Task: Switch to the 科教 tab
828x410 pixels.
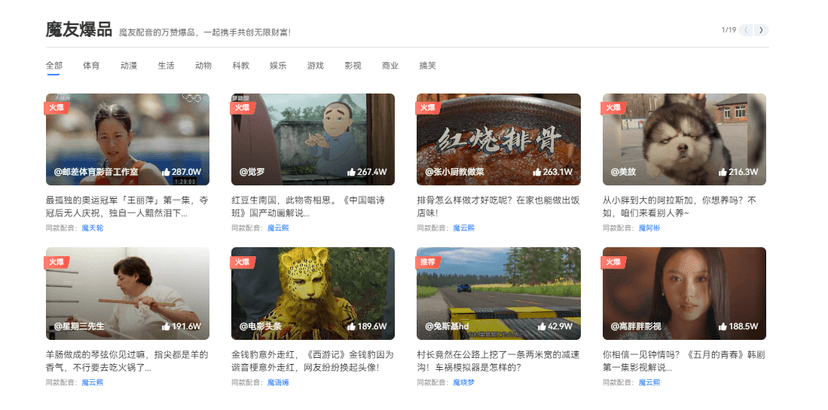Action: click(x=241, y=66)
